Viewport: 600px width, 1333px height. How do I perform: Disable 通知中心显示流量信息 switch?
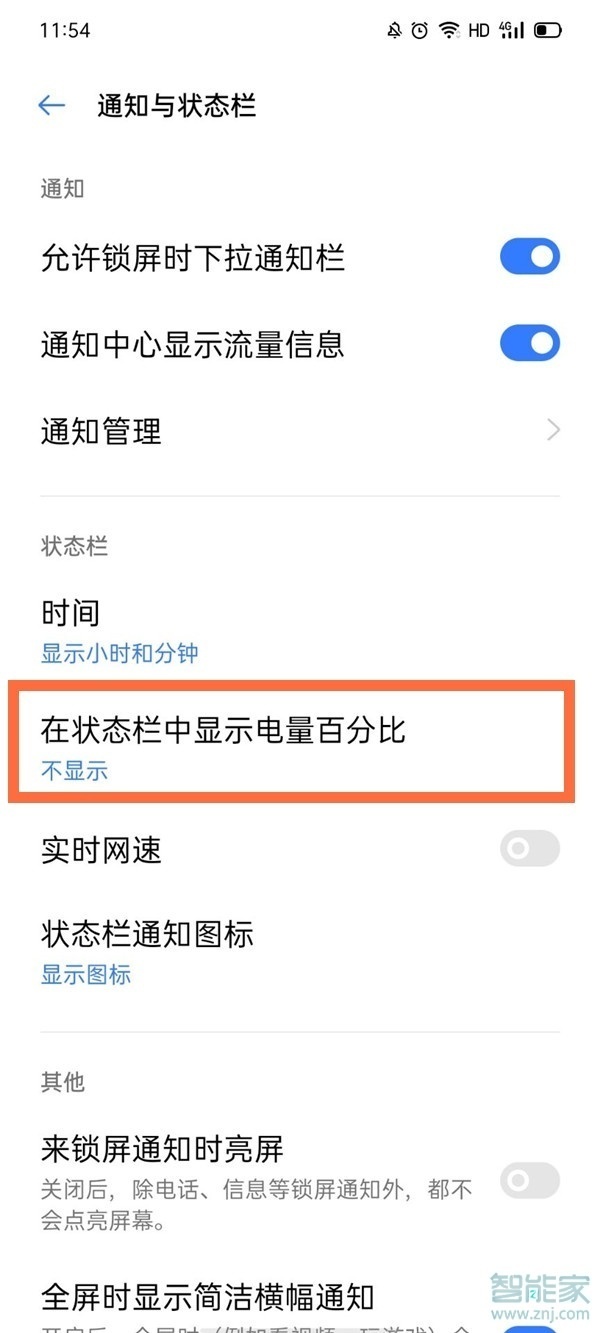click(x=530, y=343)
